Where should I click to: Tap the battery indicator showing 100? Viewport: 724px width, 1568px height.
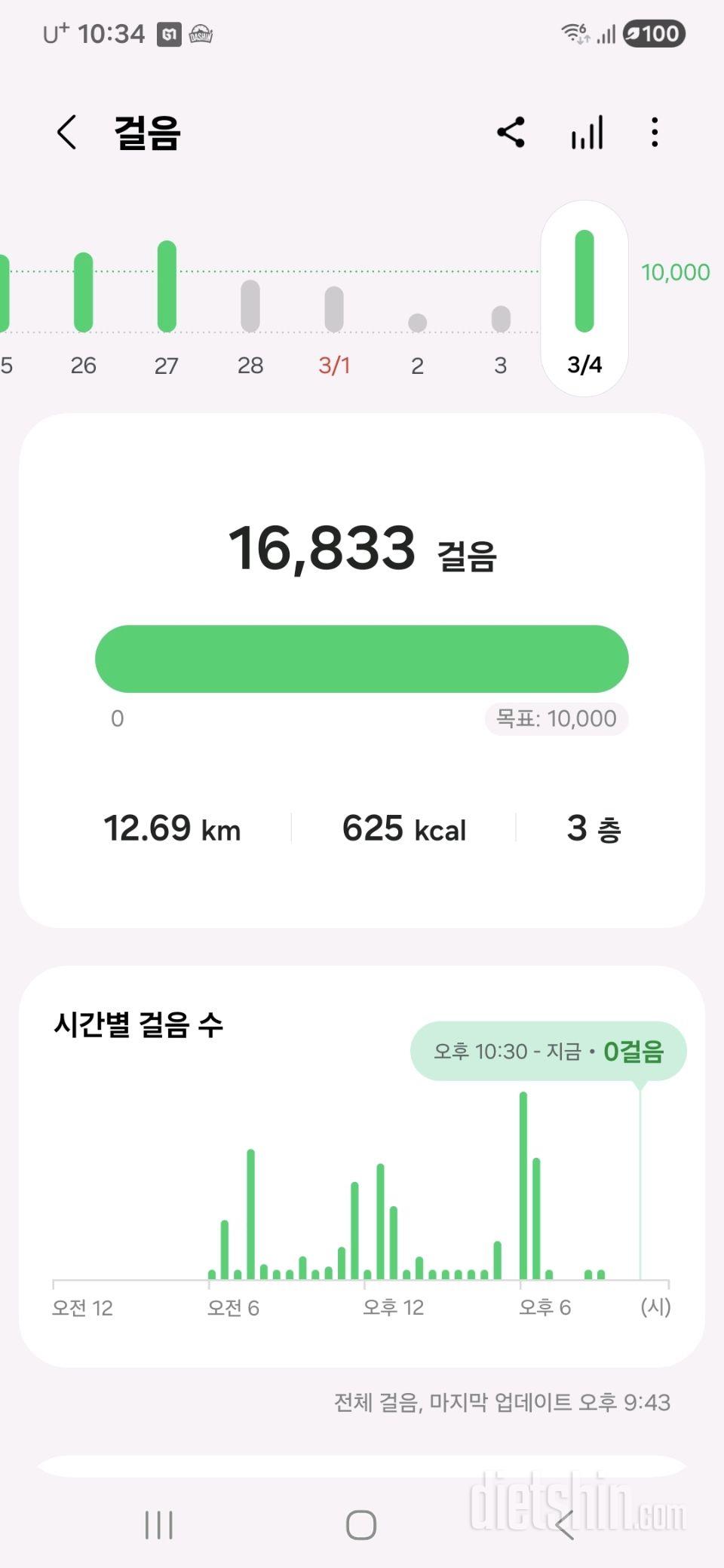653,33
